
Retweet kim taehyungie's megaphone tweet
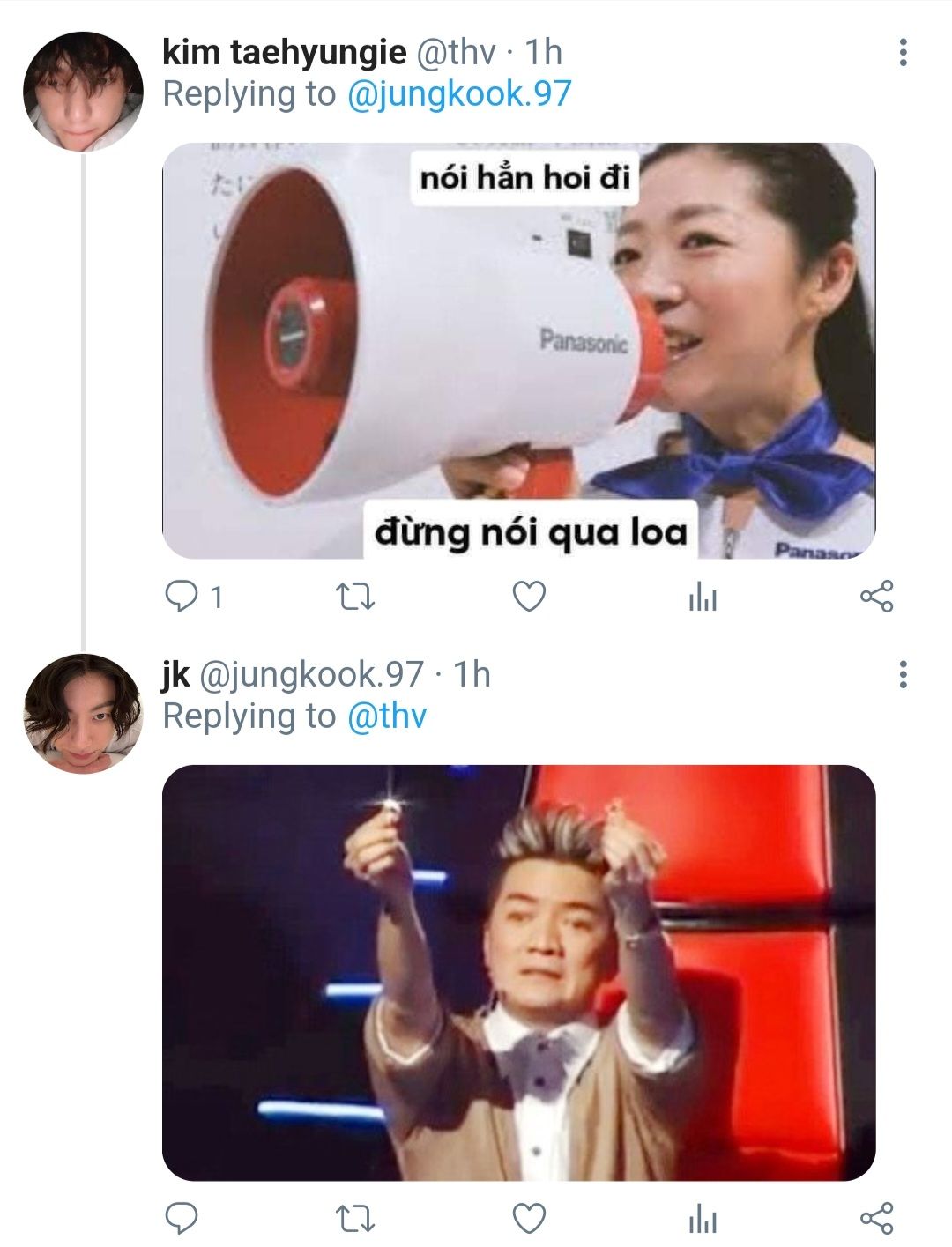[356, 598]
